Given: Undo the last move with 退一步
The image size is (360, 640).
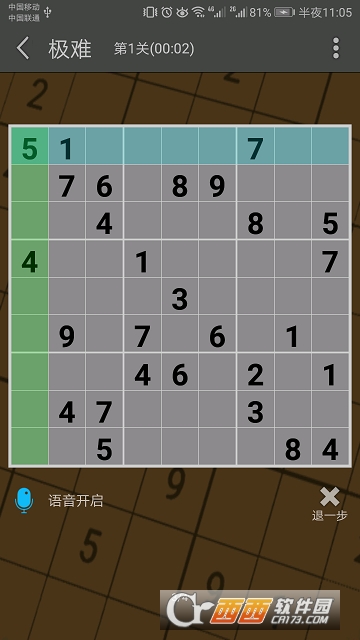Looking at the screenshot, I should tap(329, 504).
